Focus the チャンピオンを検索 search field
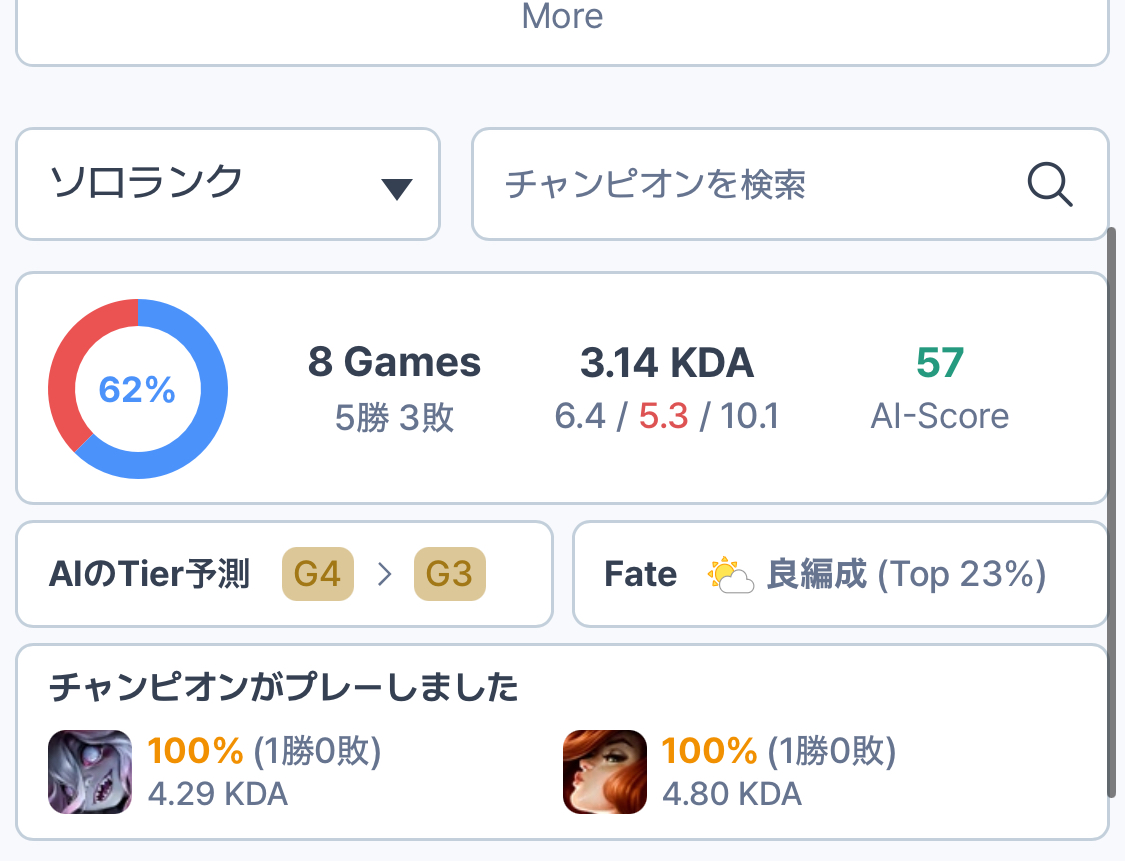Image resolution: width=1125 pixels, height=861 pixels. click(x=791, y=184)
